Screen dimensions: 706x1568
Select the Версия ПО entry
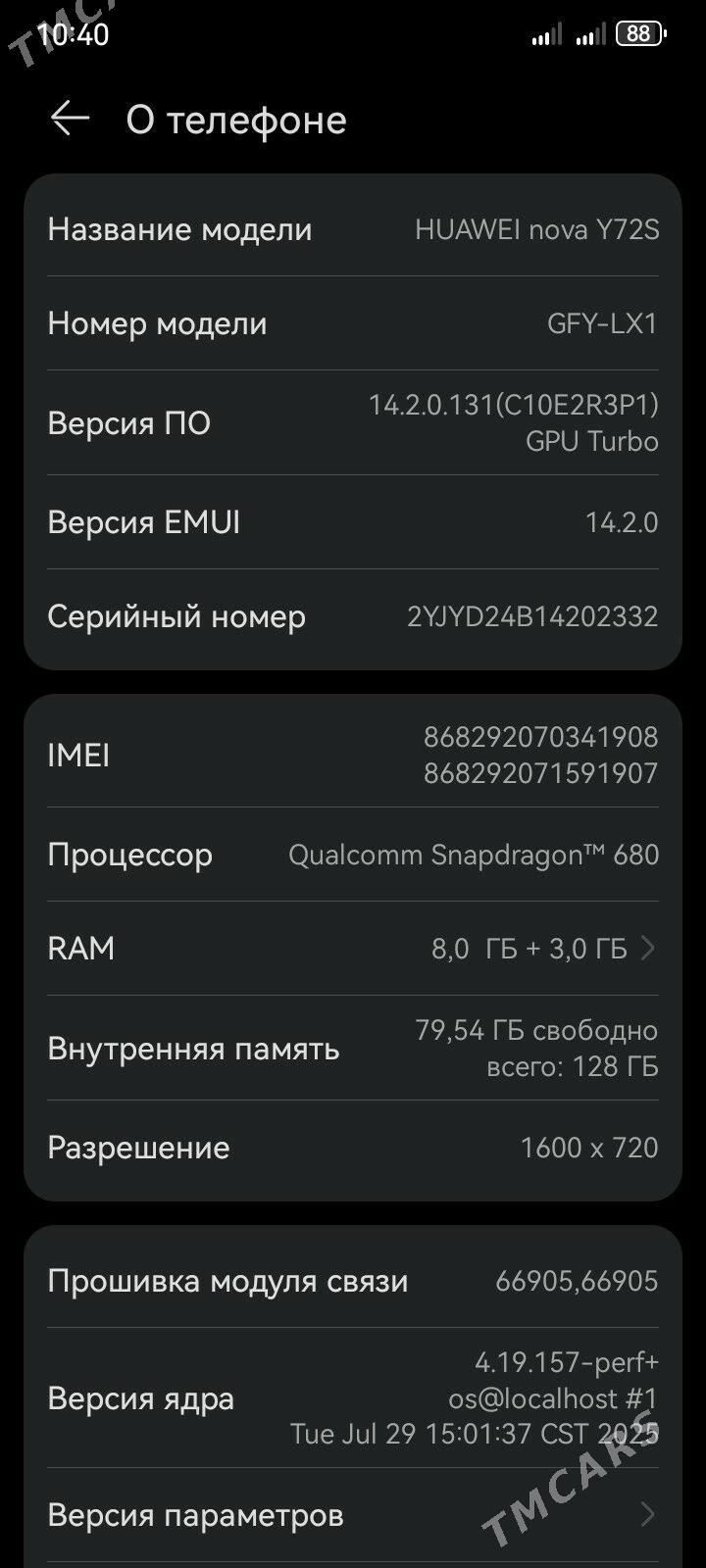[x=353, y=421]
